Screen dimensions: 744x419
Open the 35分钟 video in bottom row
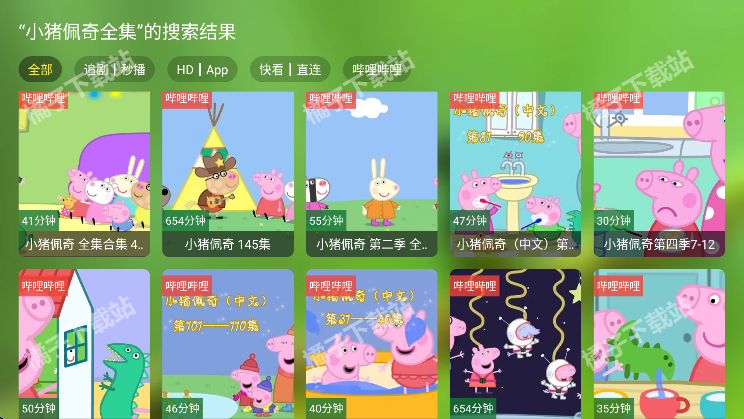pos(659,344)
